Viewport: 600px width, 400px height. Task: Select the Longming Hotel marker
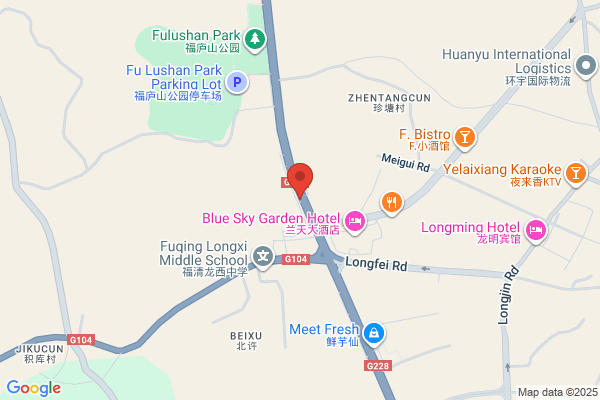[x=536, y=230]
